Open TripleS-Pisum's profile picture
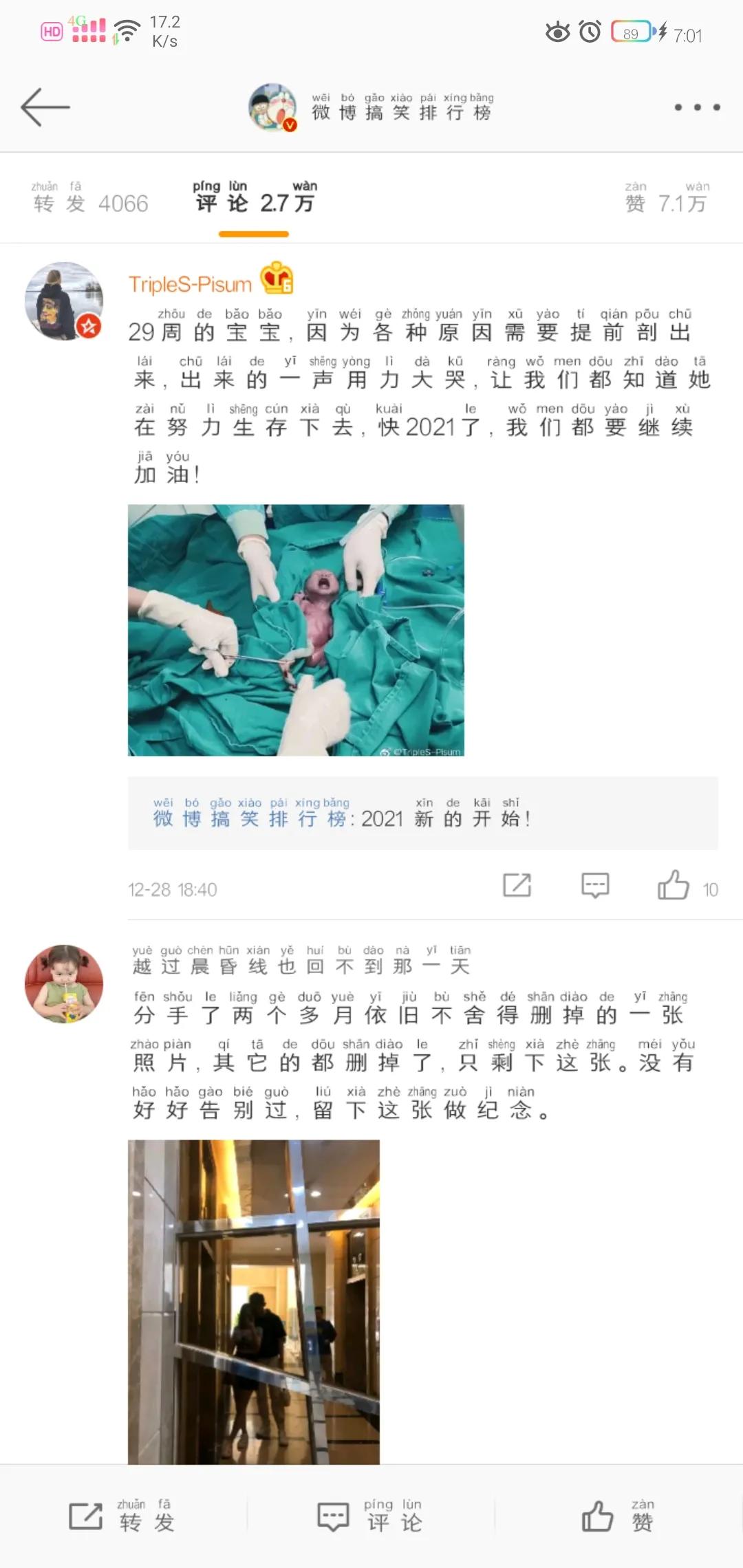The image size is (743, 1568). (x=63, y=301)
